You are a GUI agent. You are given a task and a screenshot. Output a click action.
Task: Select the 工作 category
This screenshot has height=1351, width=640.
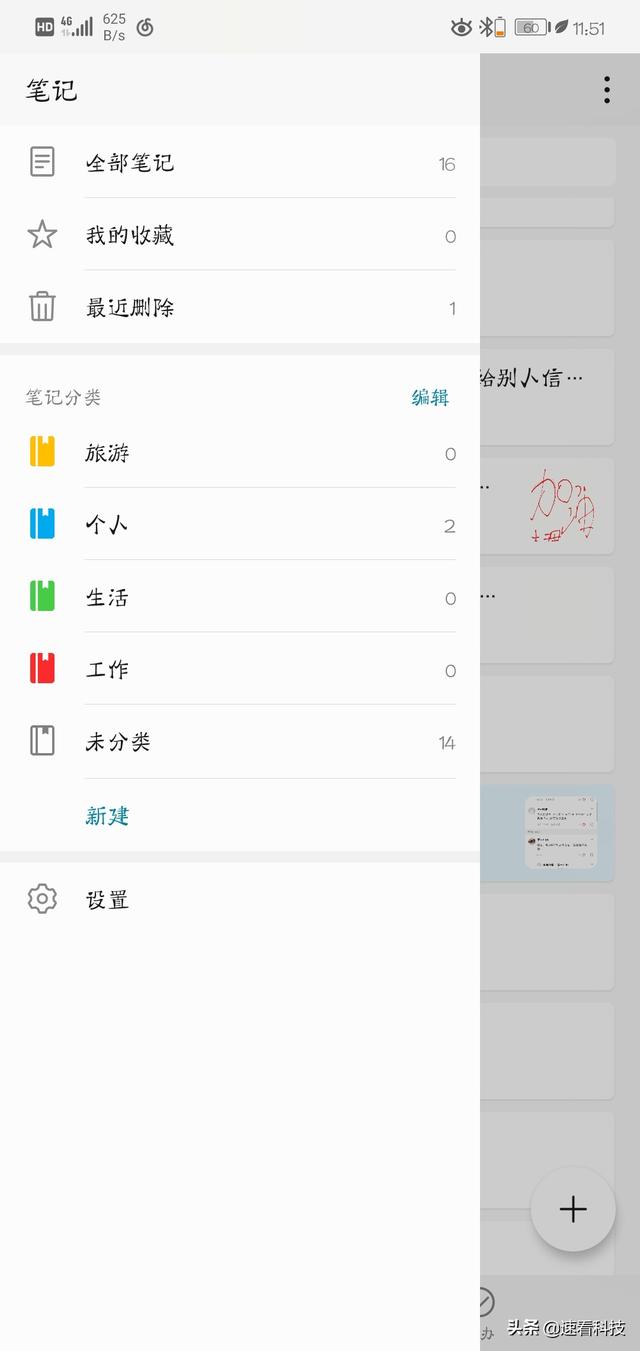point(240,669)
